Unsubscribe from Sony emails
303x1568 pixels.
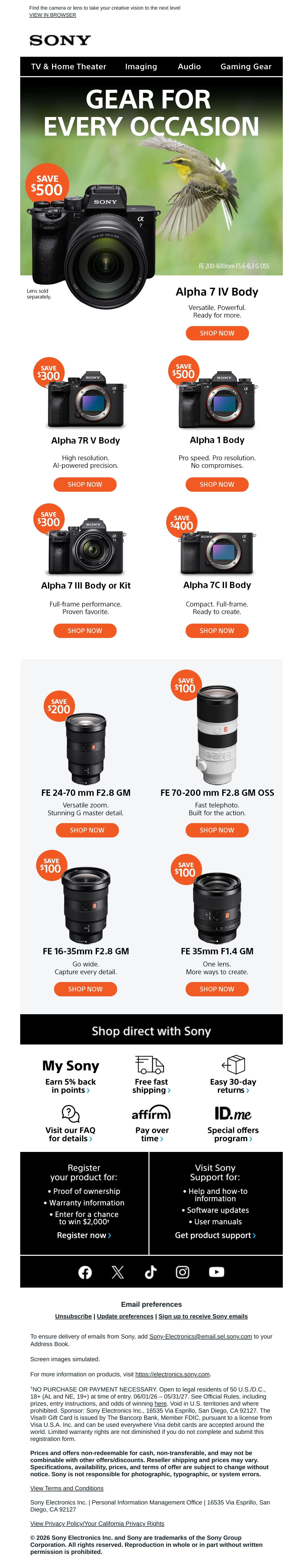click(73, 1316)
